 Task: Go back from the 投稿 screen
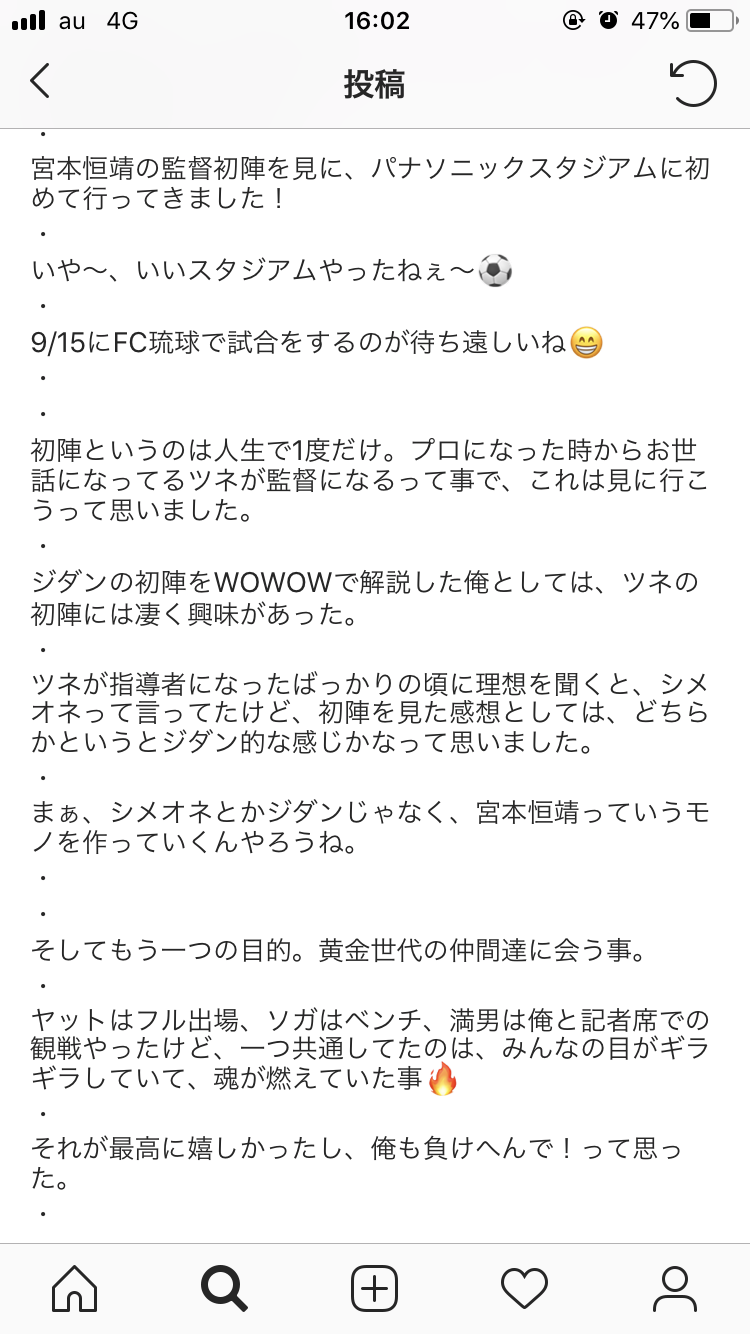click(40, 82)
